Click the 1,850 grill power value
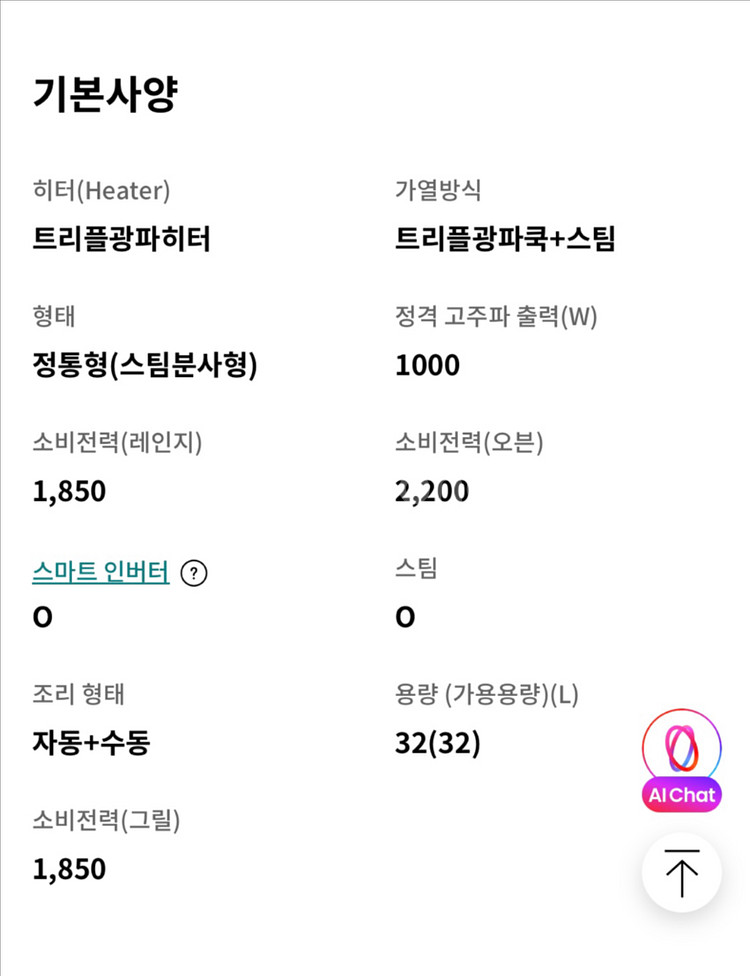750x976 pixels. 66,869
